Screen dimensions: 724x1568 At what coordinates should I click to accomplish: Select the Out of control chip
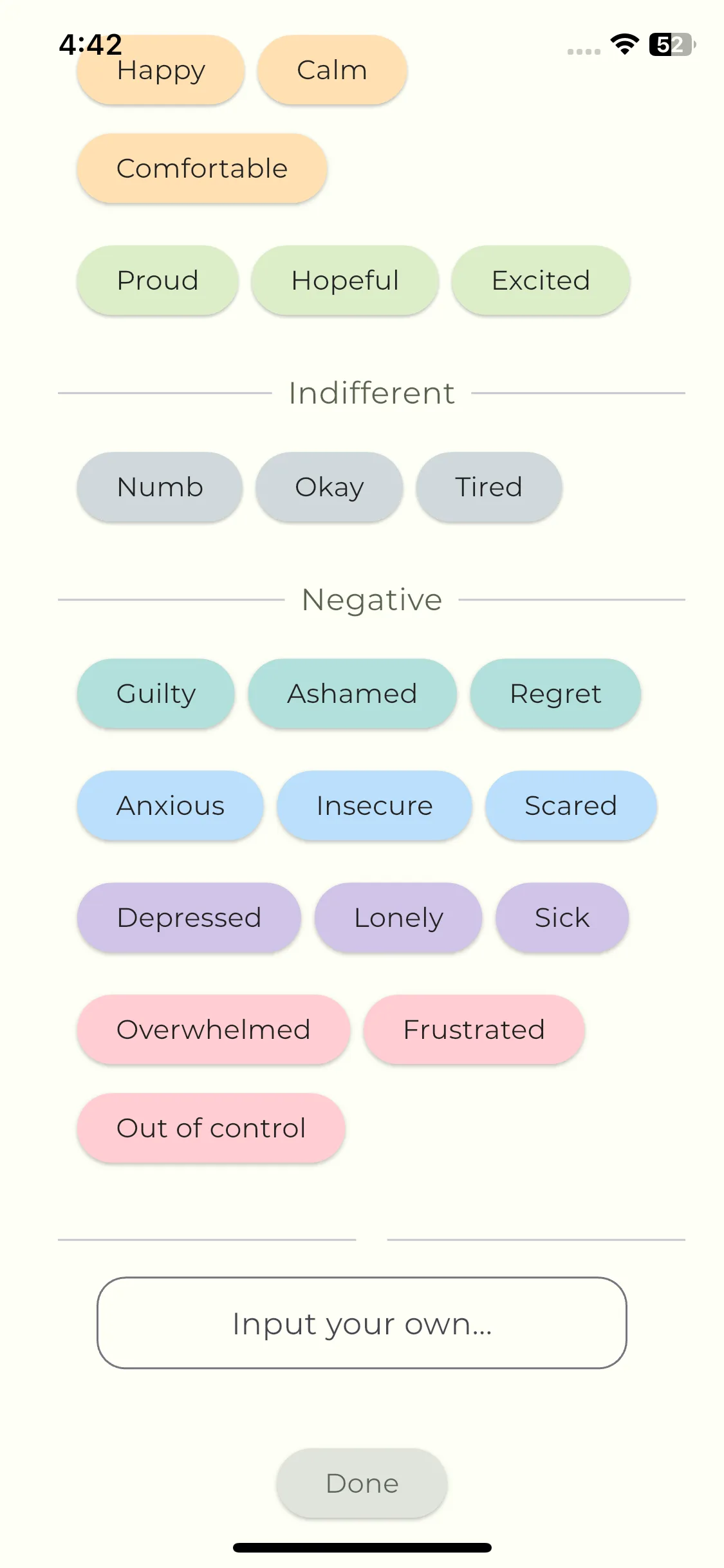click(x=211, y=1128)
